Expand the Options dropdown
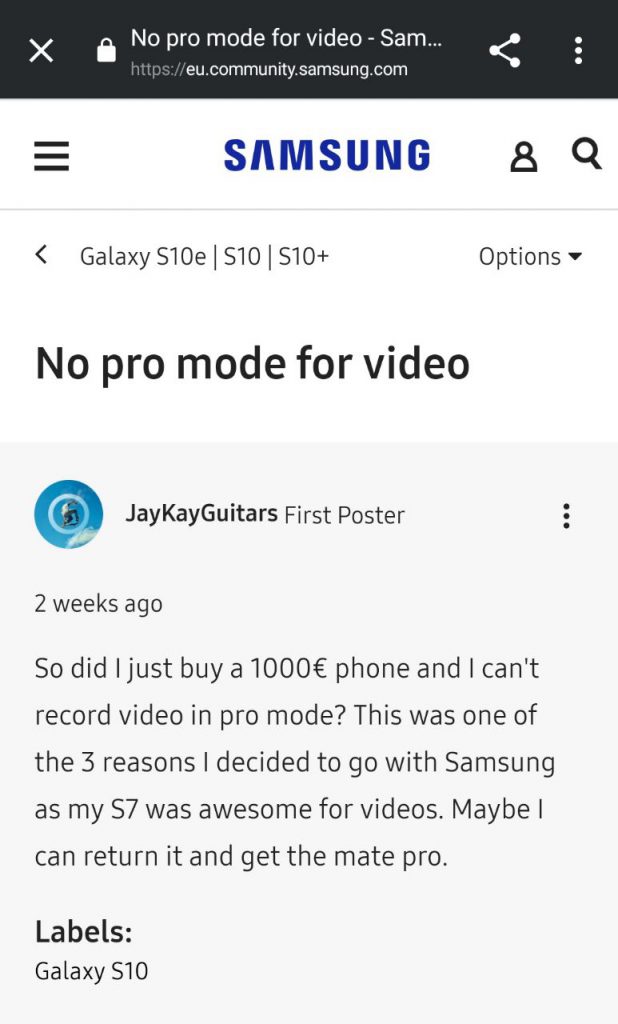This screenshot has height=1024, width=618. tap(530, 257)
